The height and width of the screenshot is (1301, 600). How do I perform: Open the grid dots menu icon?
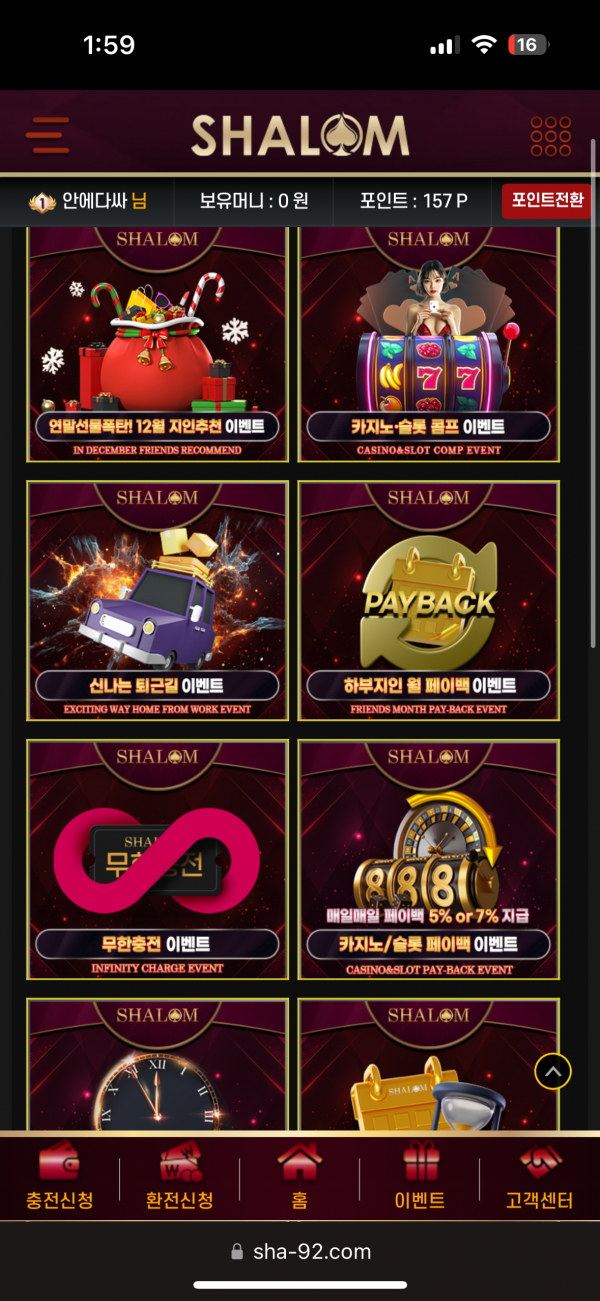(x=550, y=136)
